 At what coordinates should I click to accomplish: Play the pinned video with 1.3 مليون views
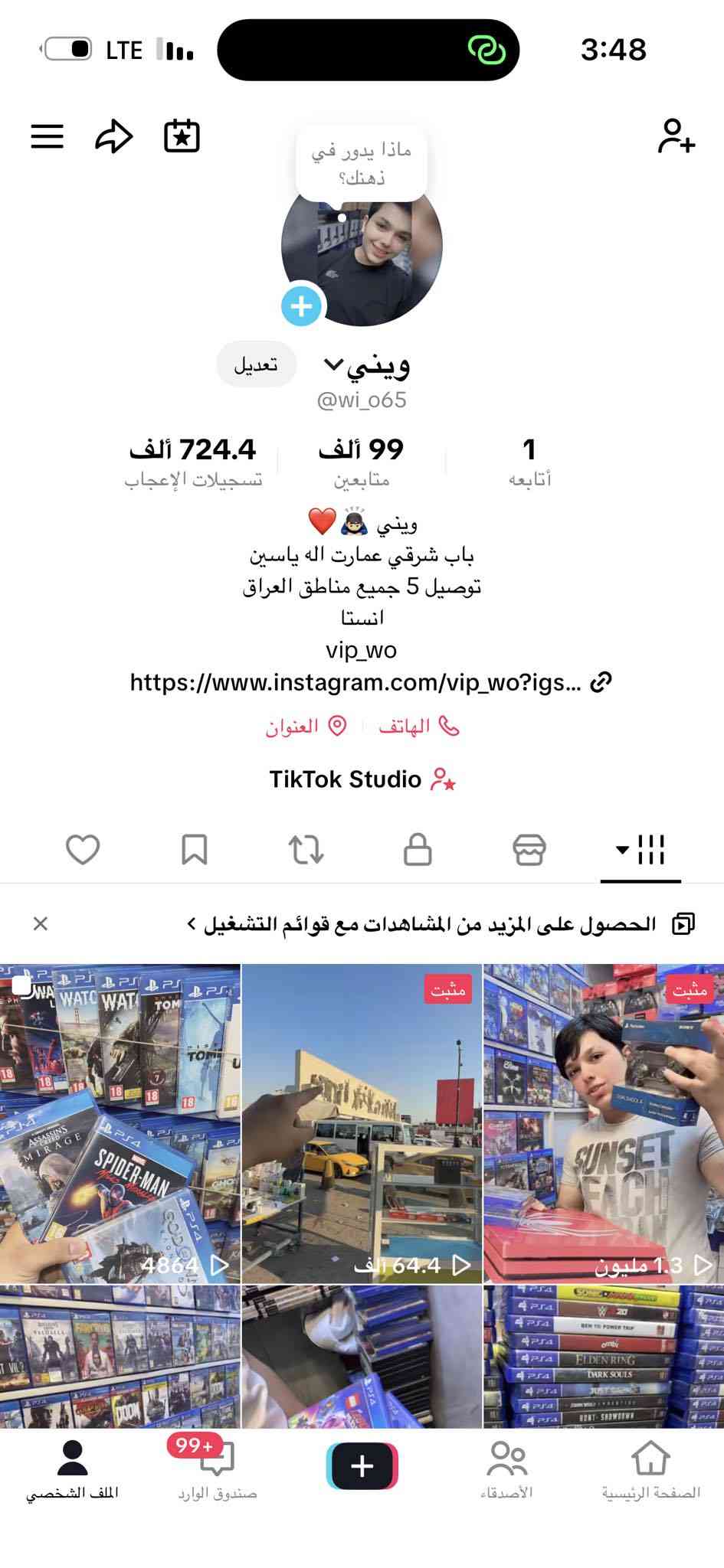pyautogui.click(x=603, y=1123)
